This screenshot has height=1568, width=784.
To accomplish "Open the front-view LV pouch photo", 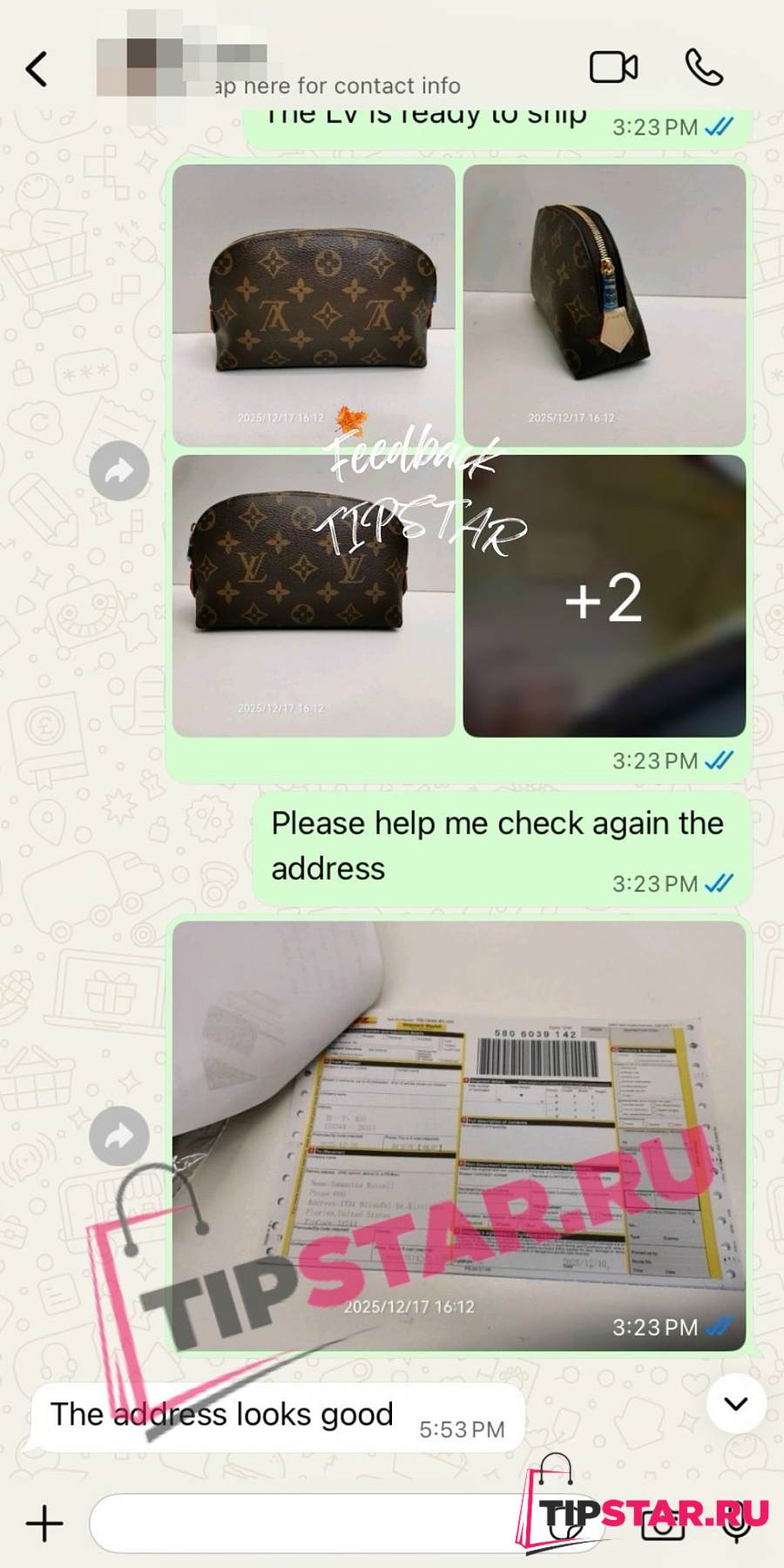I will (x=314, y=305).
